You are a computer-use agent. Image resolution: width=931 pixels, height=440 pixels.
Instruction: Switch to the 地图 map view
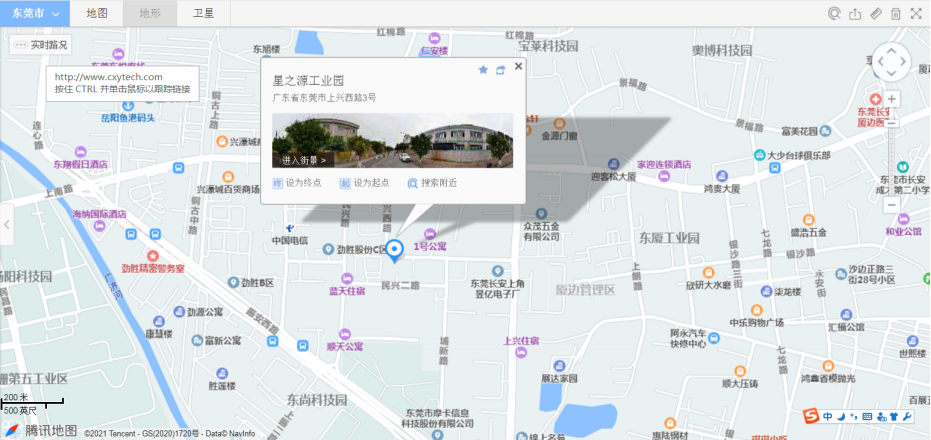click(x=97, y=14)
